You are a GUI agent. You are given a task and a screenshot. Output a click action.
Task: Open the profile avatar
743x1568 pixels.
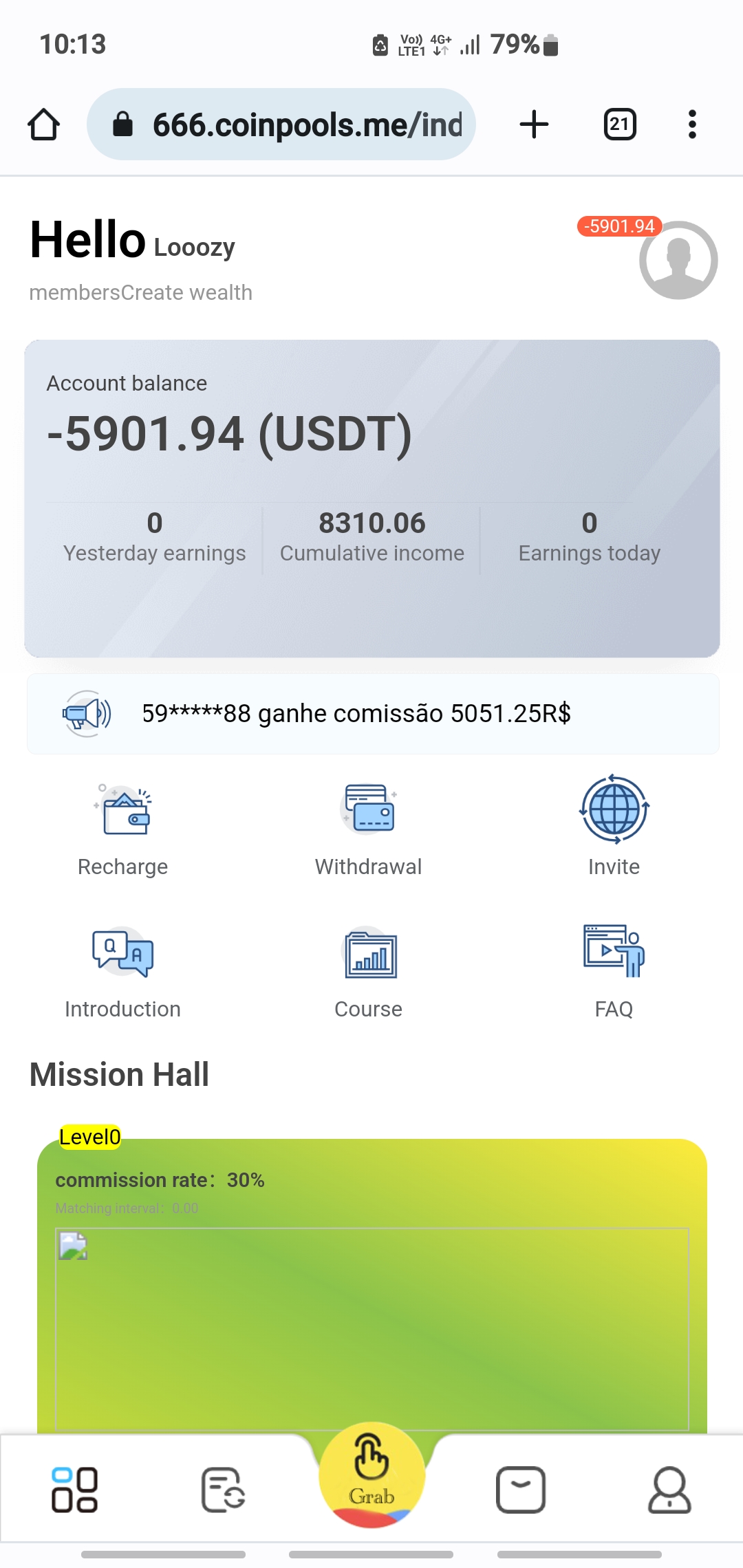tap(678, 260)
